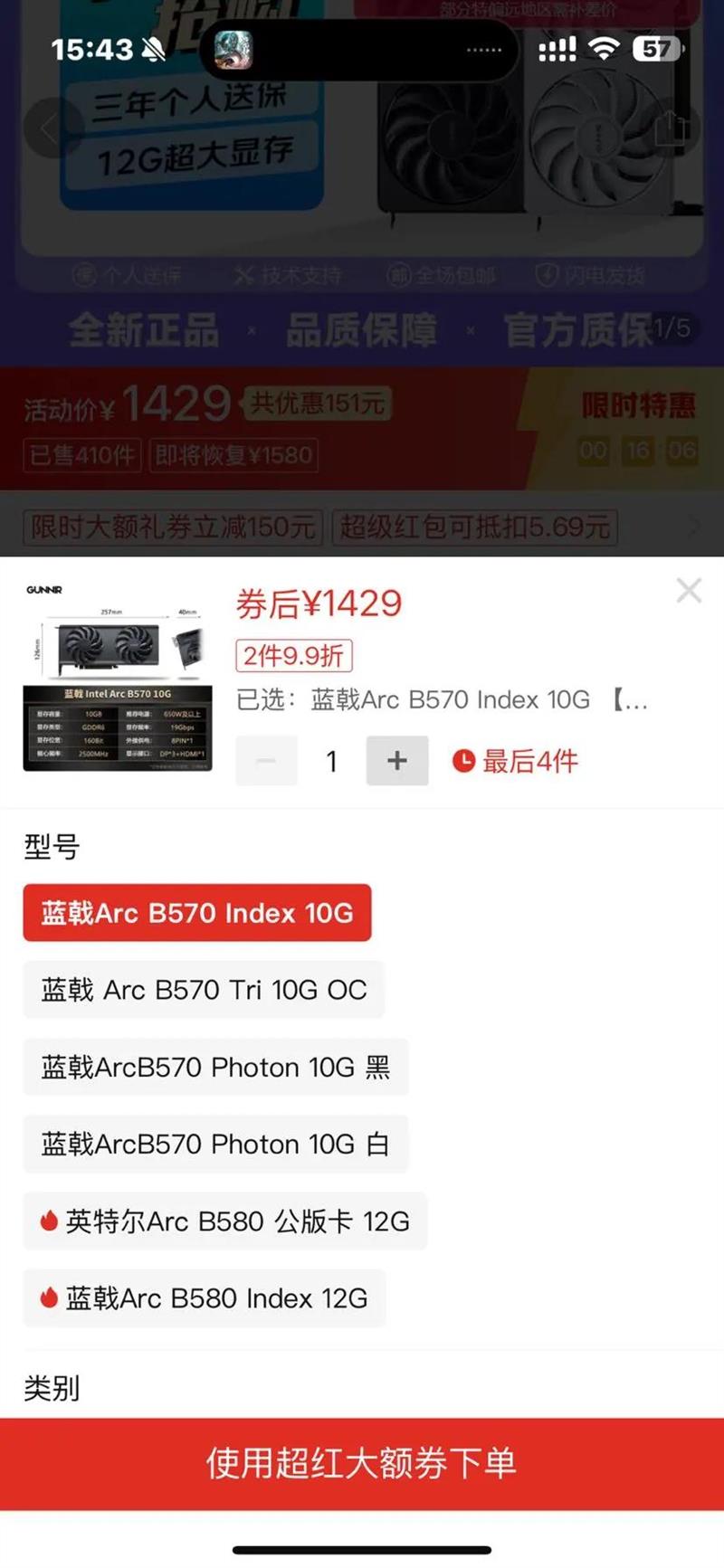This screenshot has height=1568, width=724.
Task: Select 蓝戟Arc B580 Index 12G model
Action: [205, 1299]
